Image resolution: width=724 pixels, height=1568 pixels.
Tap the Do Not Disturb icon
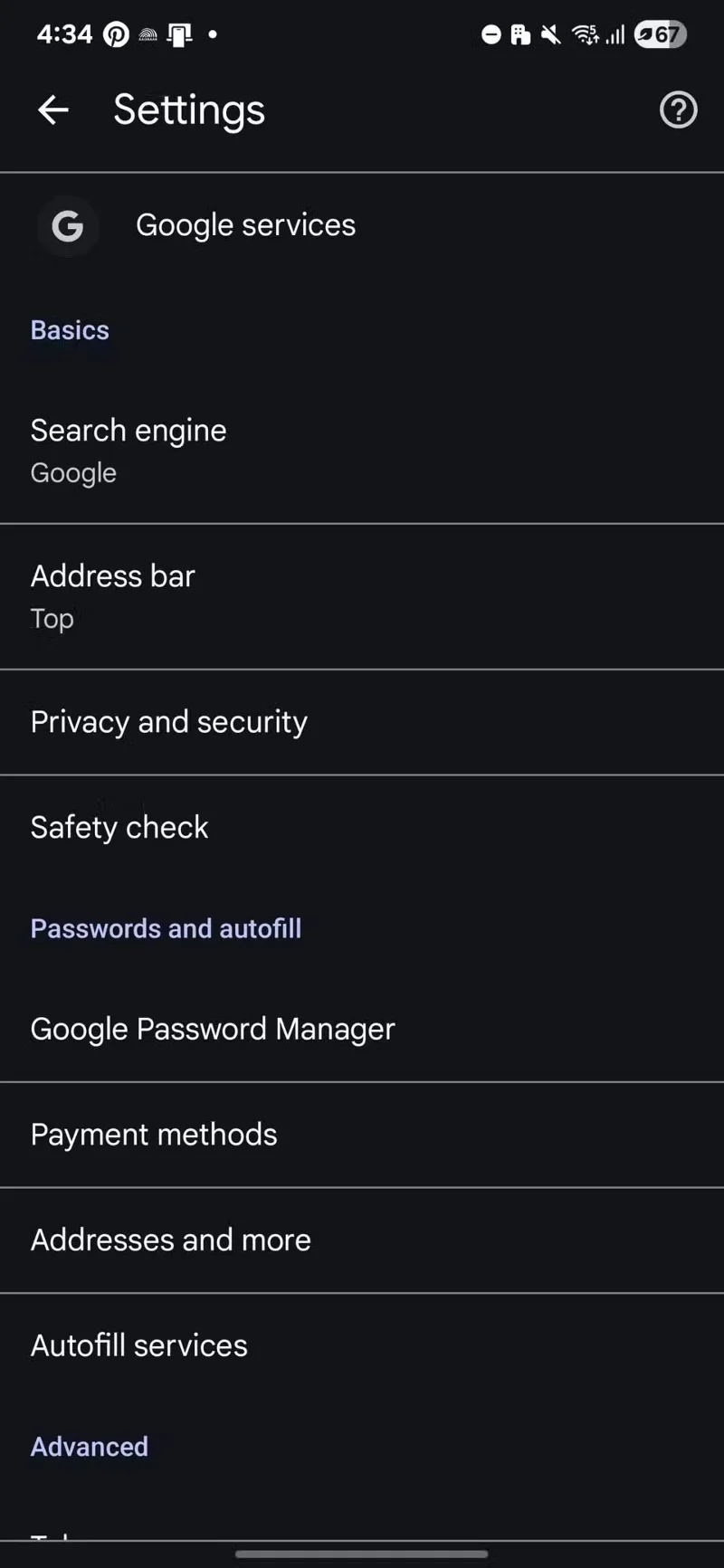491,34
